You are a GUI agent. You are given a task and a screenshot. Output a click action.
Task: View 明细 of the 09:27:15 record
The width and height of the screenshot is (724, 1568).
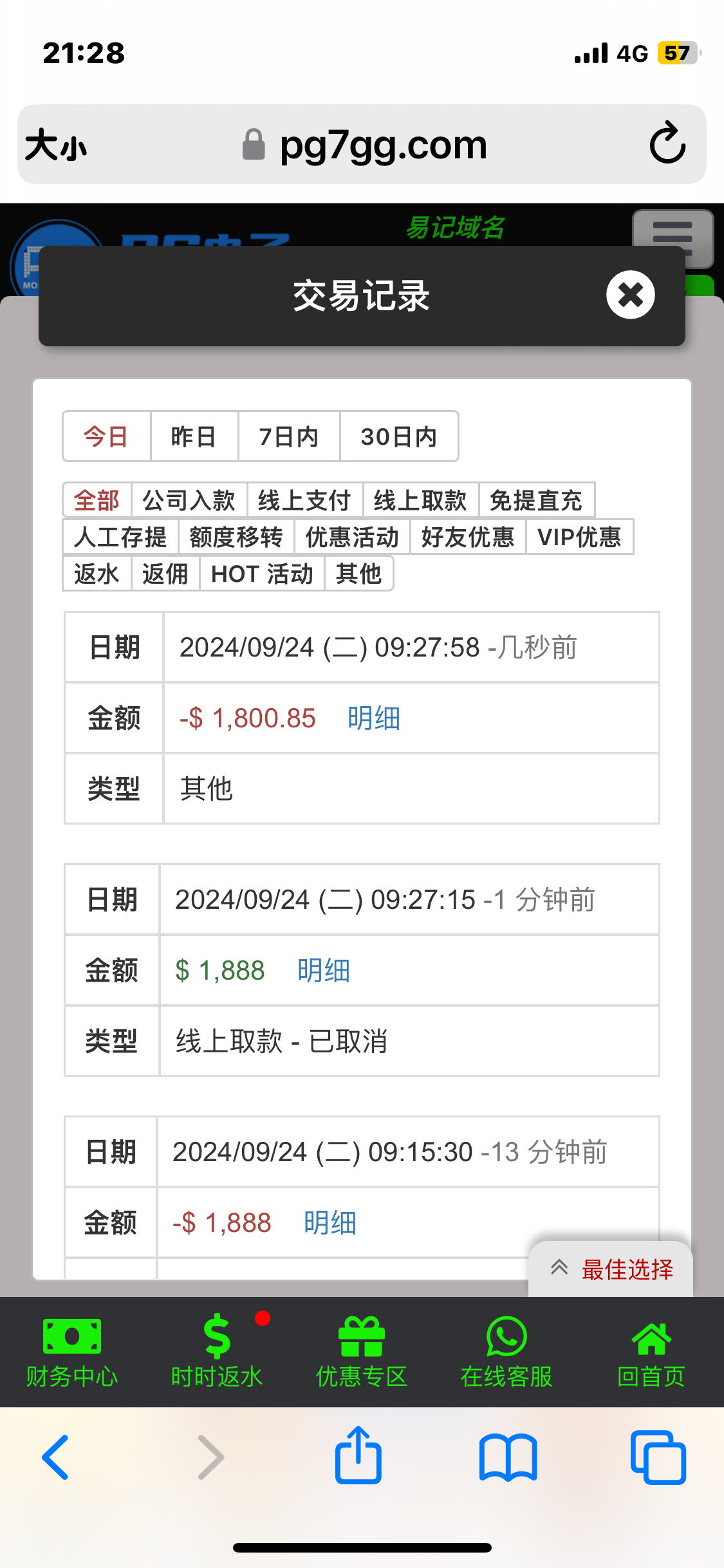coord(324,971)
